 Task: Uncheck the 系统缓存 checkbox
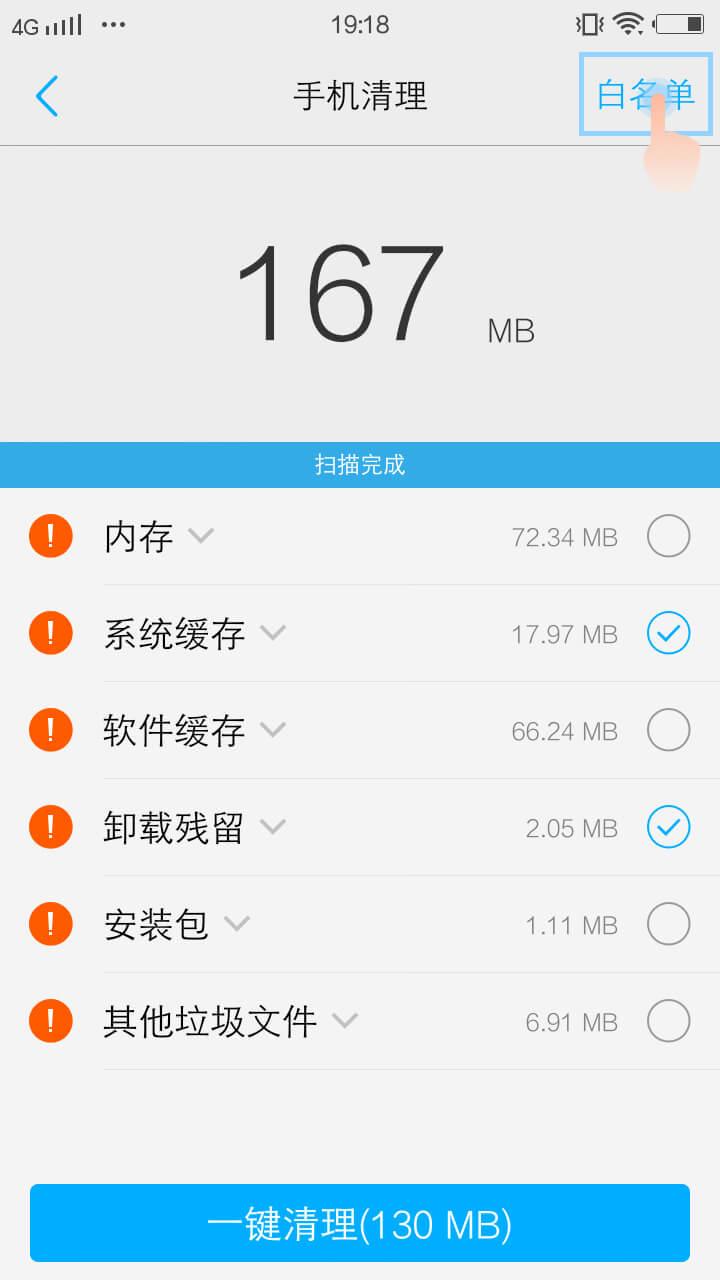tap(668, 633)
